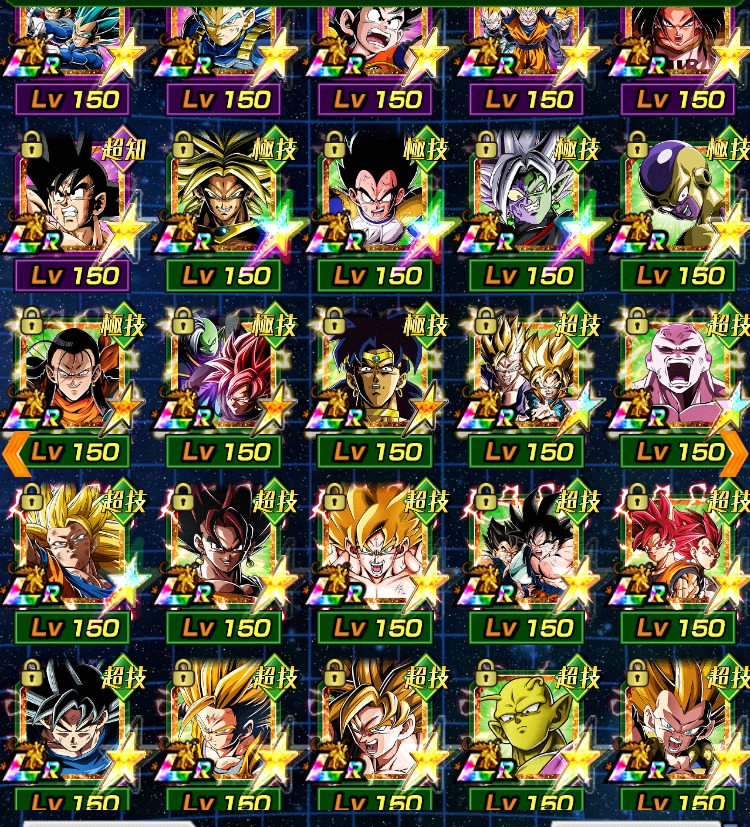Screen dimensions: 750x827
Task: Tap the orange left arrow page chevron
Action: click(12, 453)
